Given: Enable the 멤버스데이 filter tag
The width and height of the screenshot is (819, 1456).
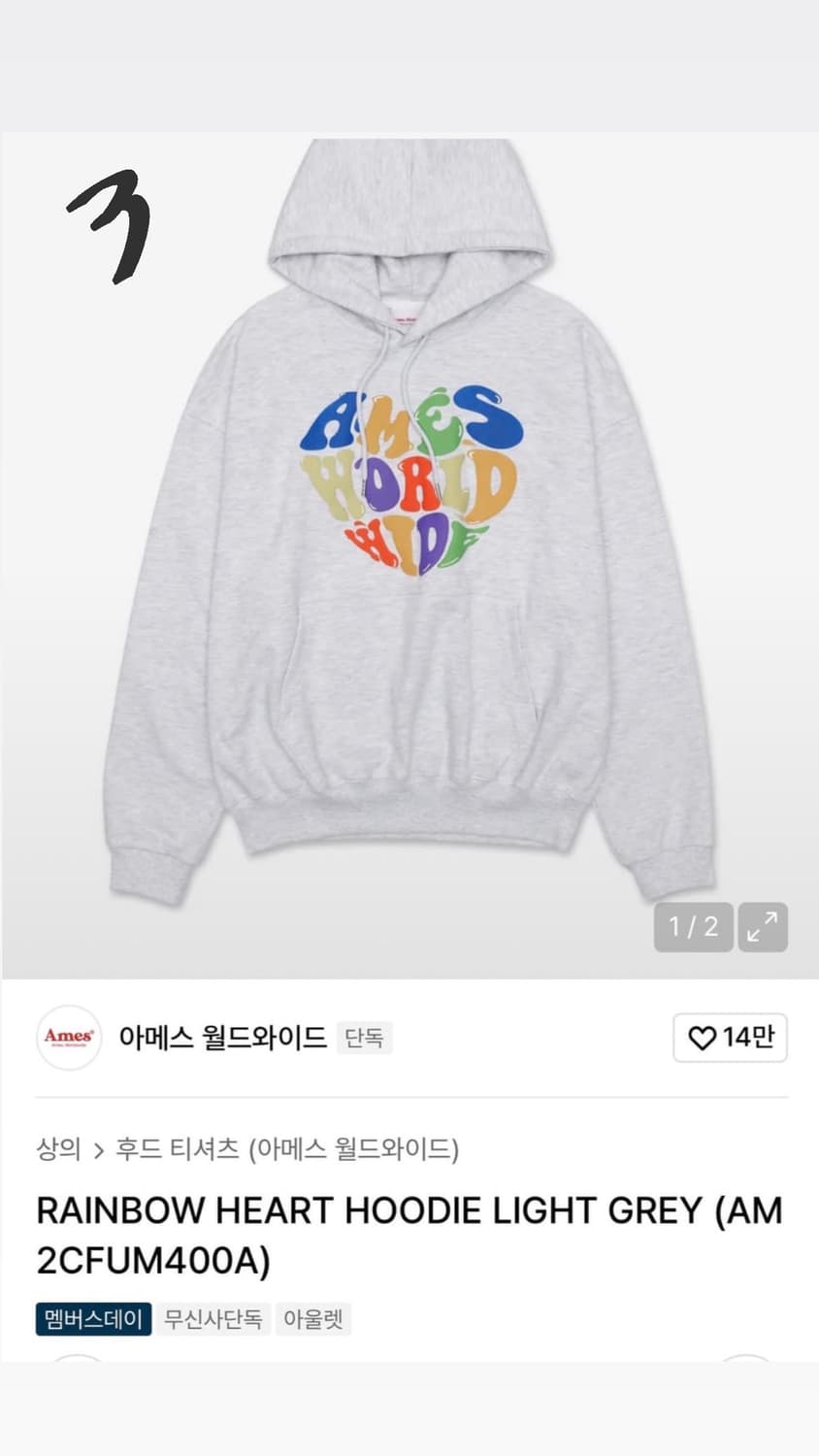Looking at the screenshot, I should click(x=90, y=1318).
